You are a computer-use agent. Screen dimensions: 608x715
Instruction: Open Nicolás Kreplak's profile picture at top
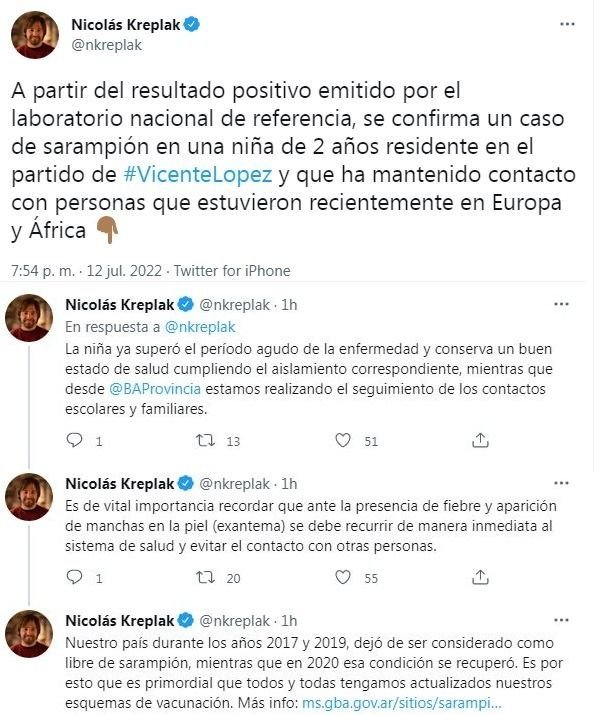coord(34,35)
